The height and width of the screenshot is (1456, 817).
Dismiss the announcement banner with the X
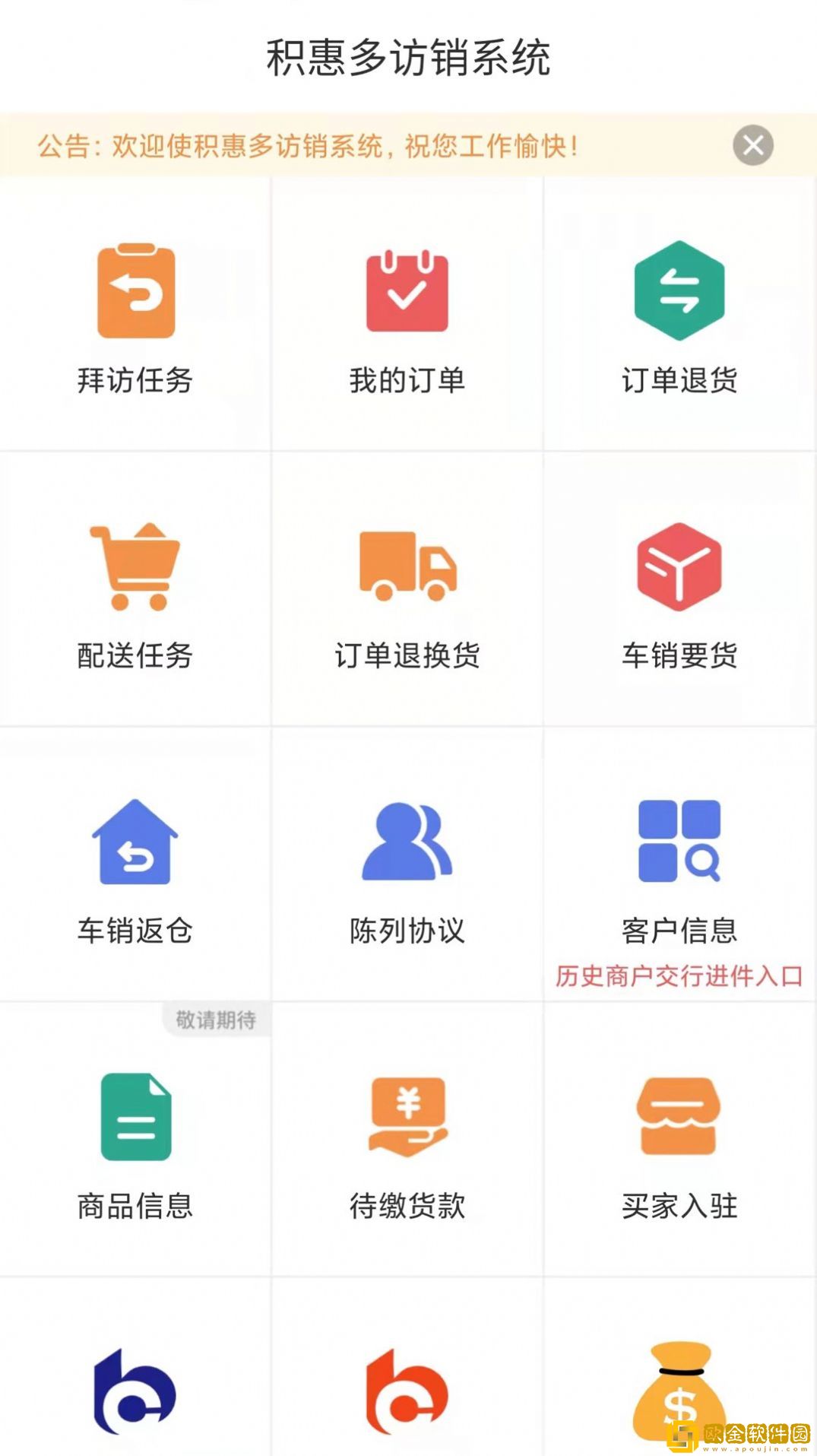(x=753, y=146)
